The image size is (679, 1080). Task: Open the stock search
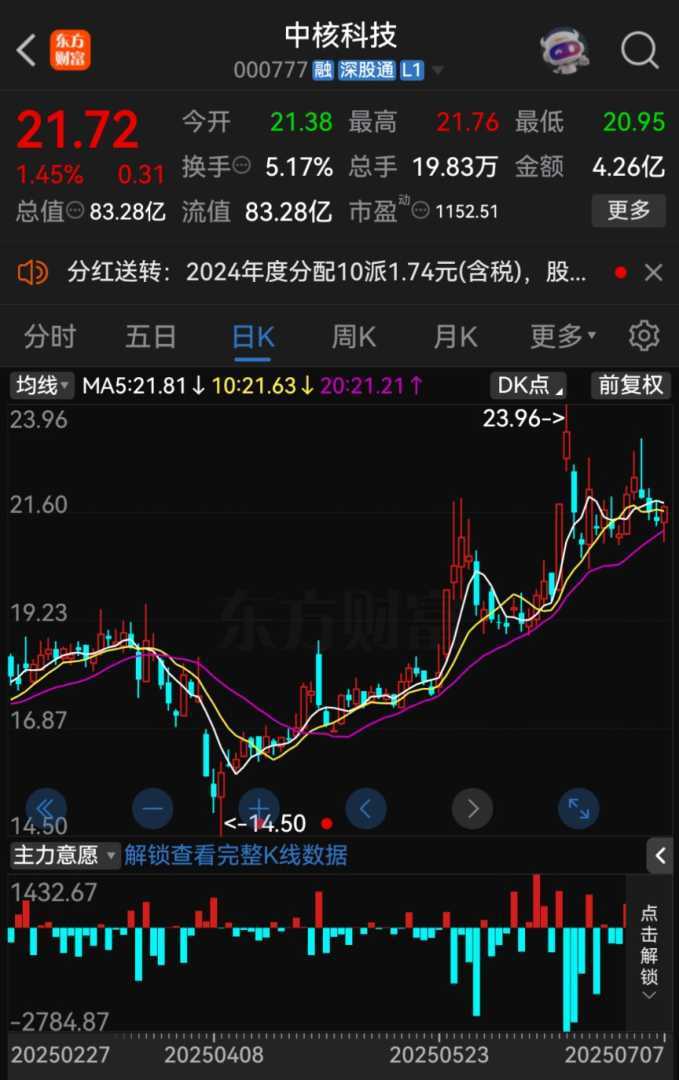(639, 49)
